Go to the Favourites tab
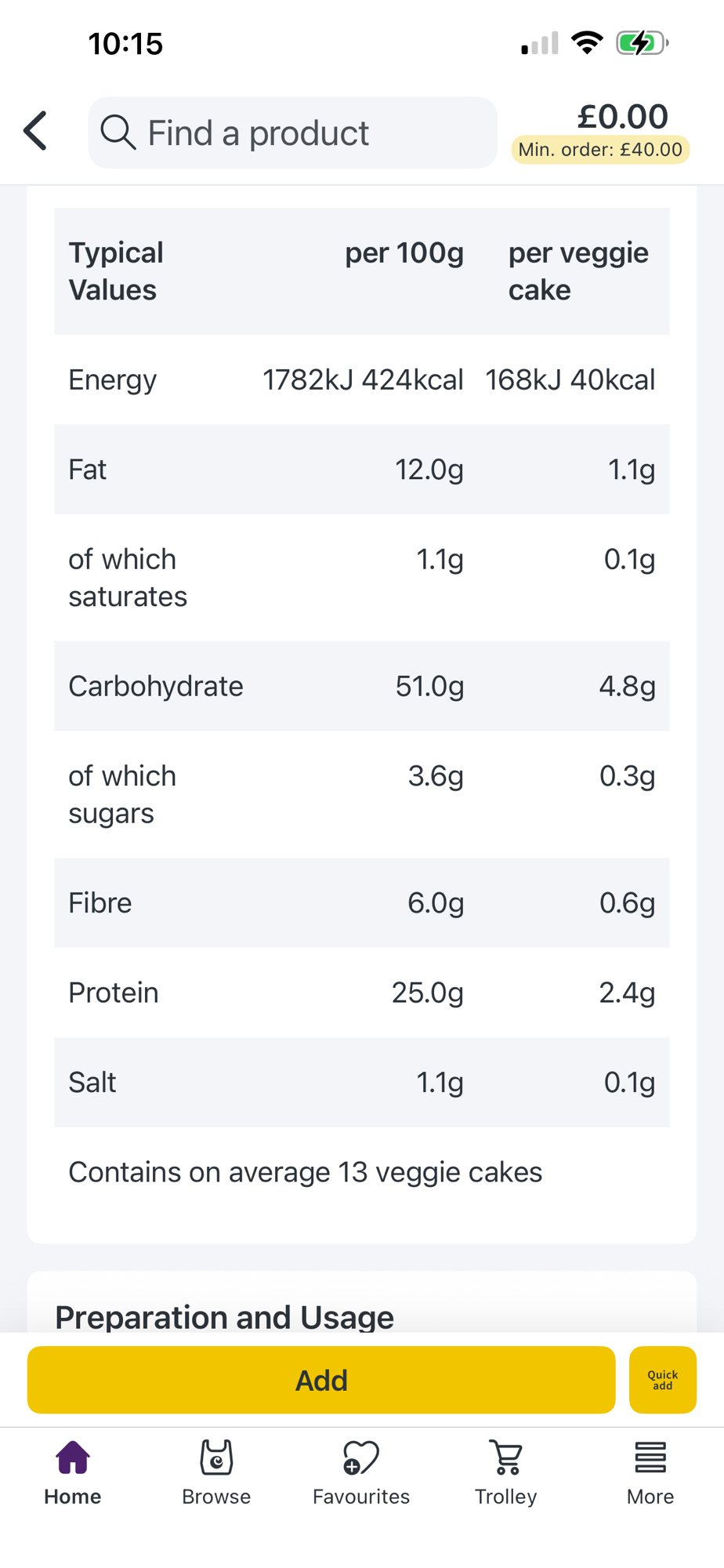The width and height of the screenshot is (724, 1568). click(361, 1472)
